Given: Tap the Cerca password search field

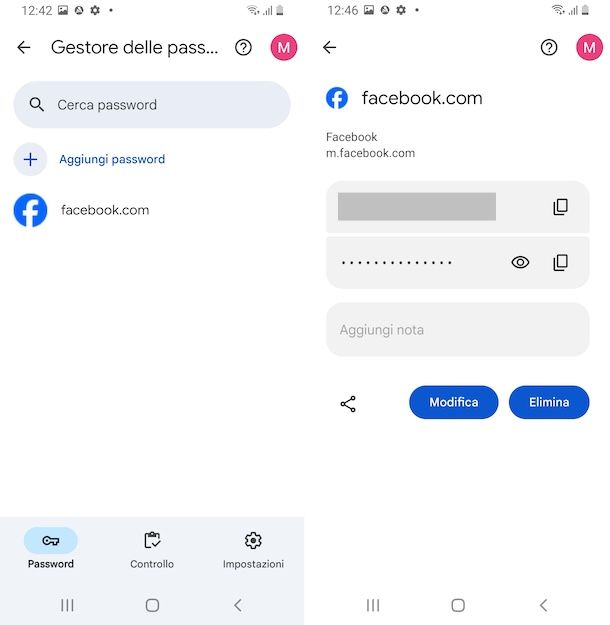Looking at the screenshot, I should pyautogui.click(x=152, y=104).
